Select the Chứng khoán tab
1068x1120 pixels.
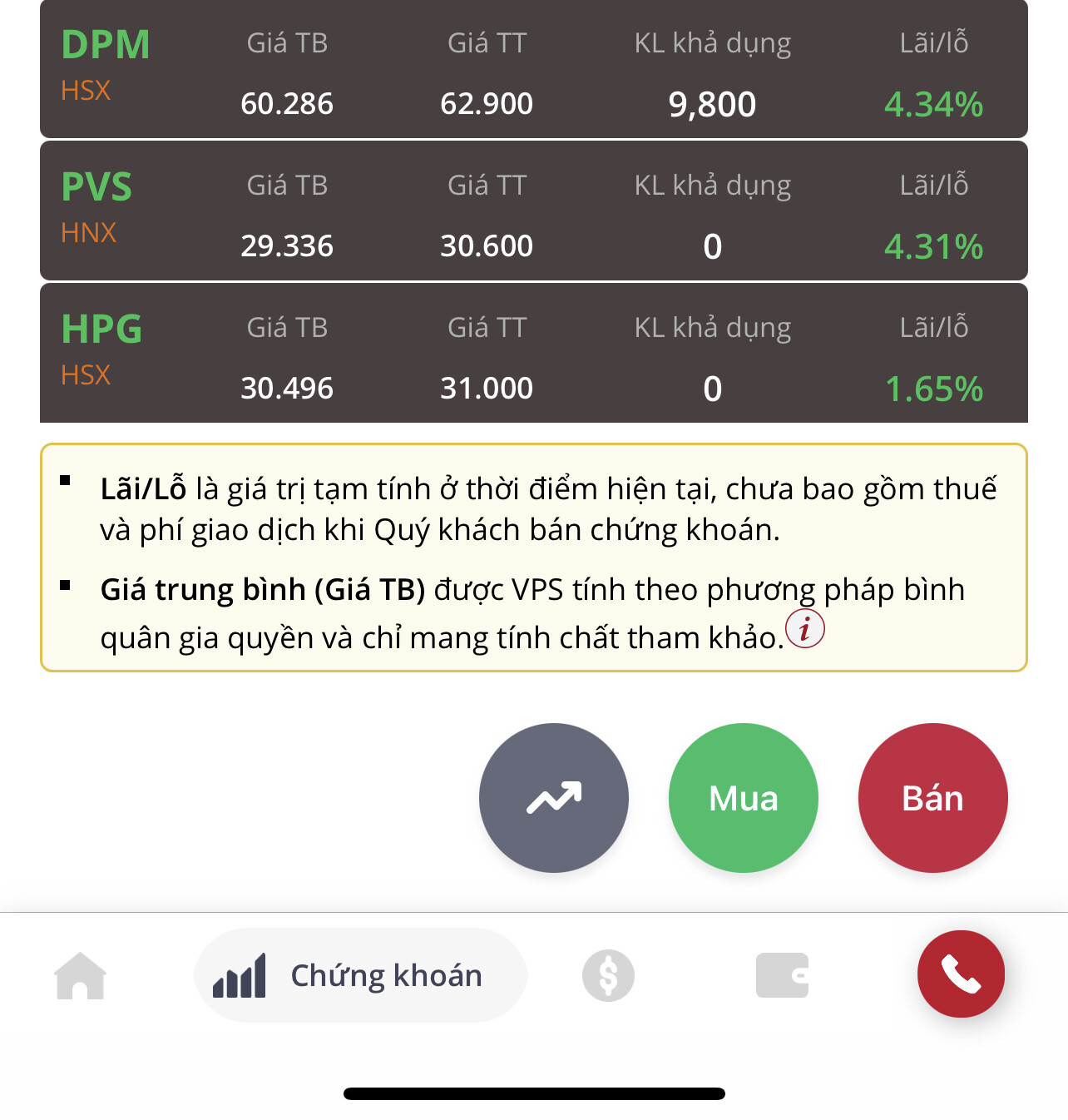361,975
